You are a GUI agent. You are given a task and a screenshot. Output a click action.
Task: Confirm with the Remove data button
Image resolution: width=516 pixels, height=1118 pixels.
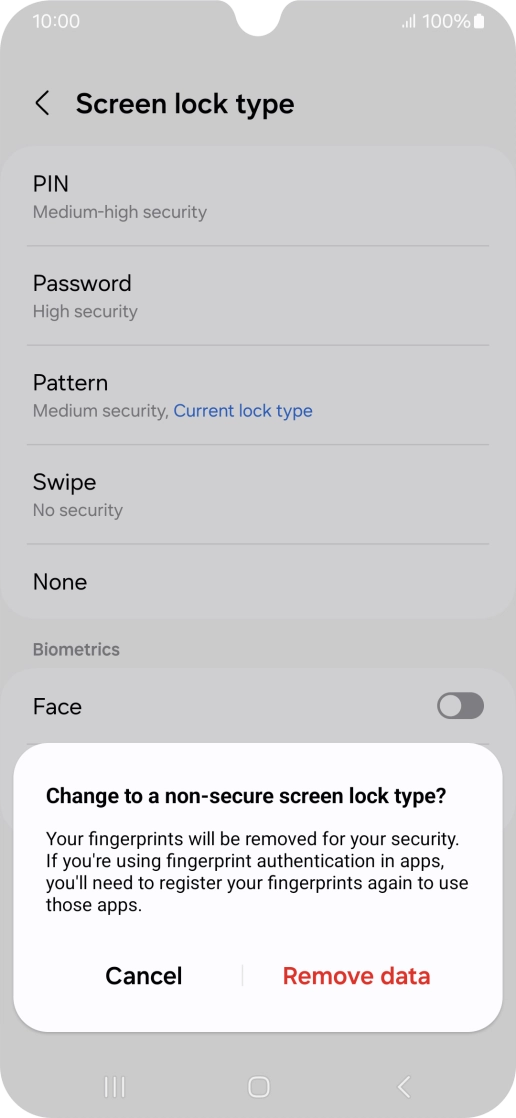click(x=356, y=975)
